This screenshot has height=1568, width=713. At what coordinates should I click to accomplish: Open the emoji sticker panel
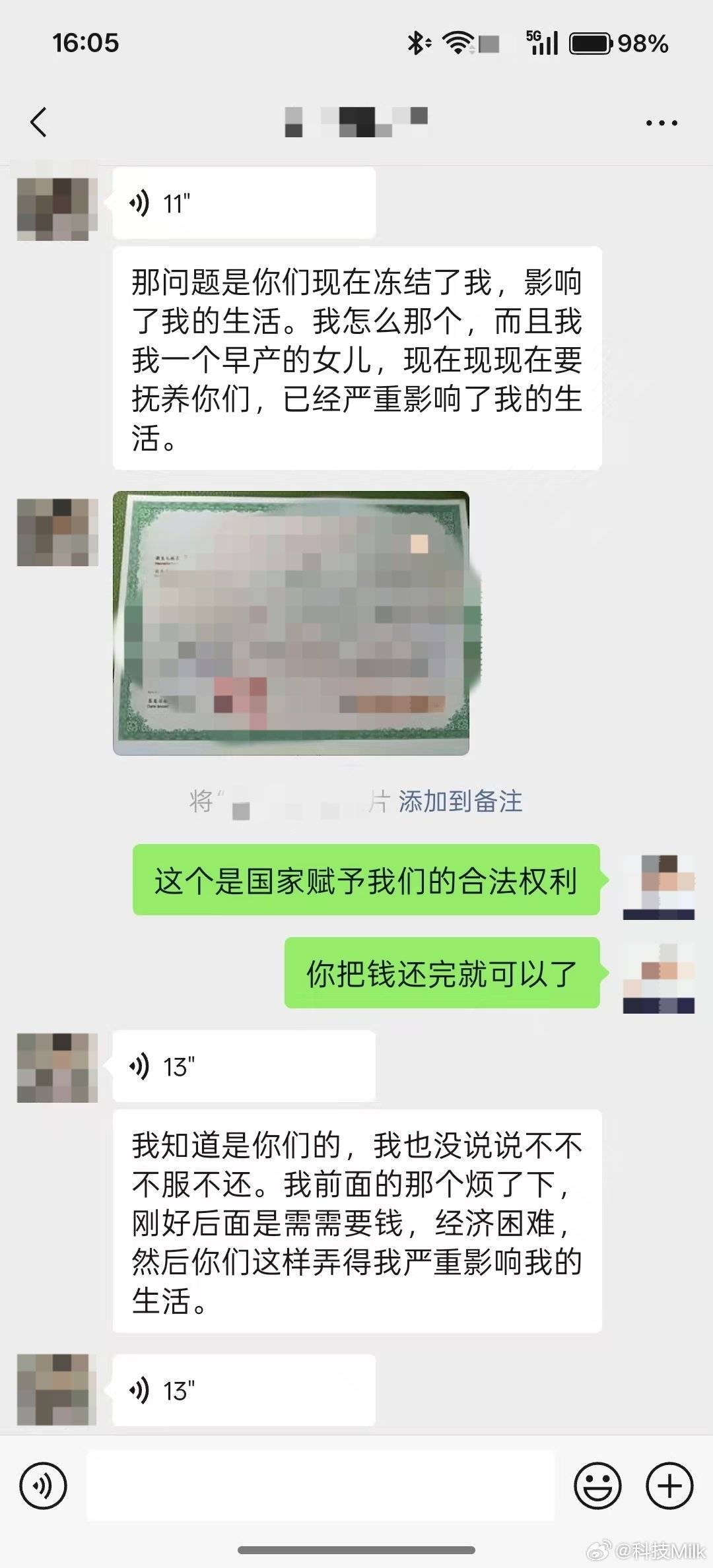point(597,1486)
